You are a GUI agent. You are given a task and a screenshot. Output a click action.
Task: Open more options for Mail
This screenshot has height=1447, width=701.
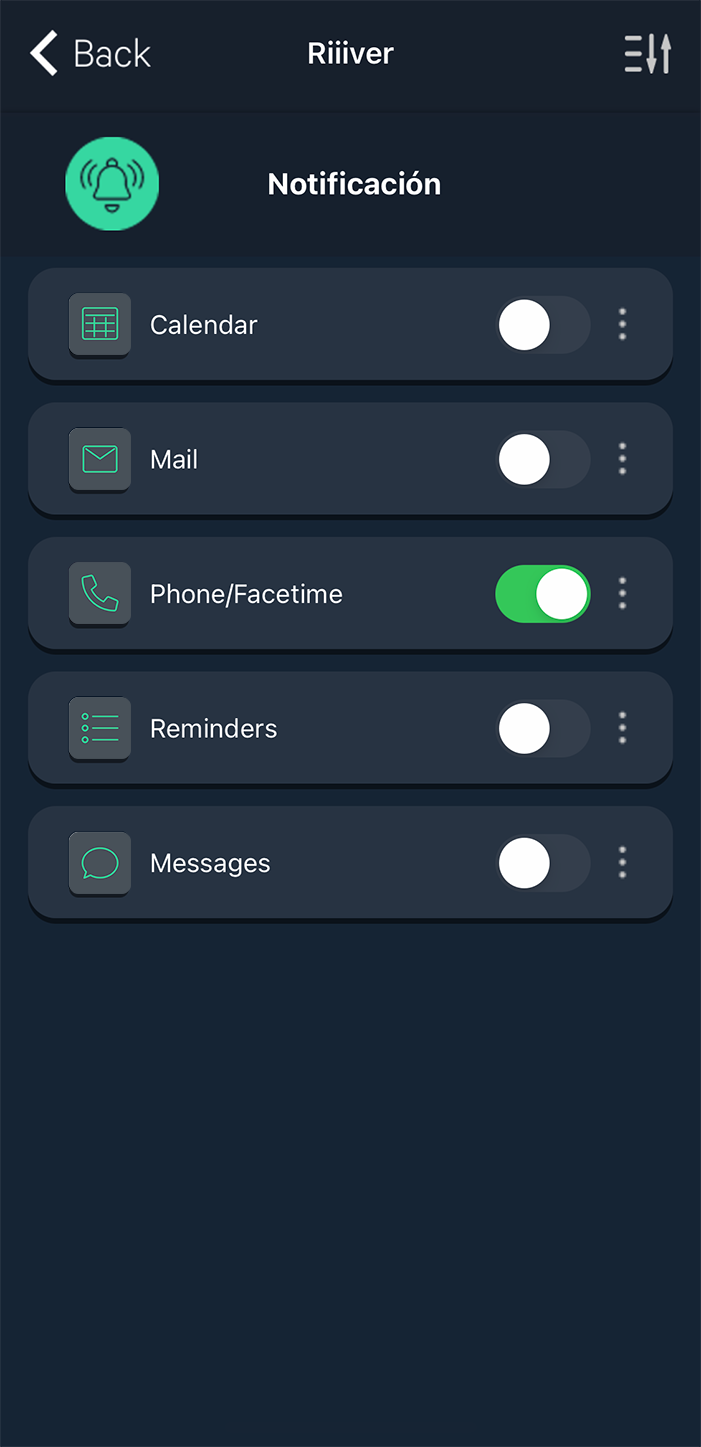[622, 459]
